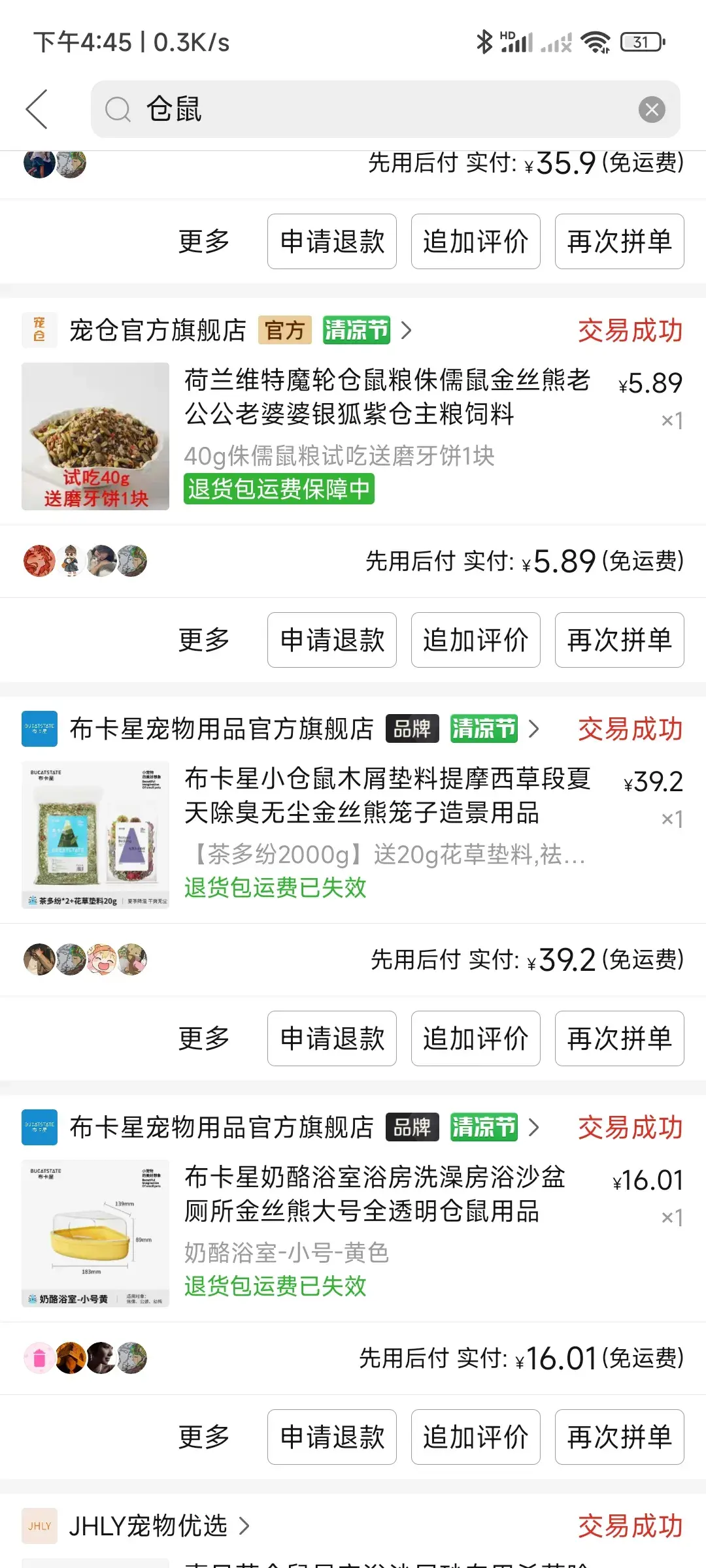This screenshot has width=706, height=1568.
Task: Tap 更多 under the ¥5.89 order
Action: 204,640
